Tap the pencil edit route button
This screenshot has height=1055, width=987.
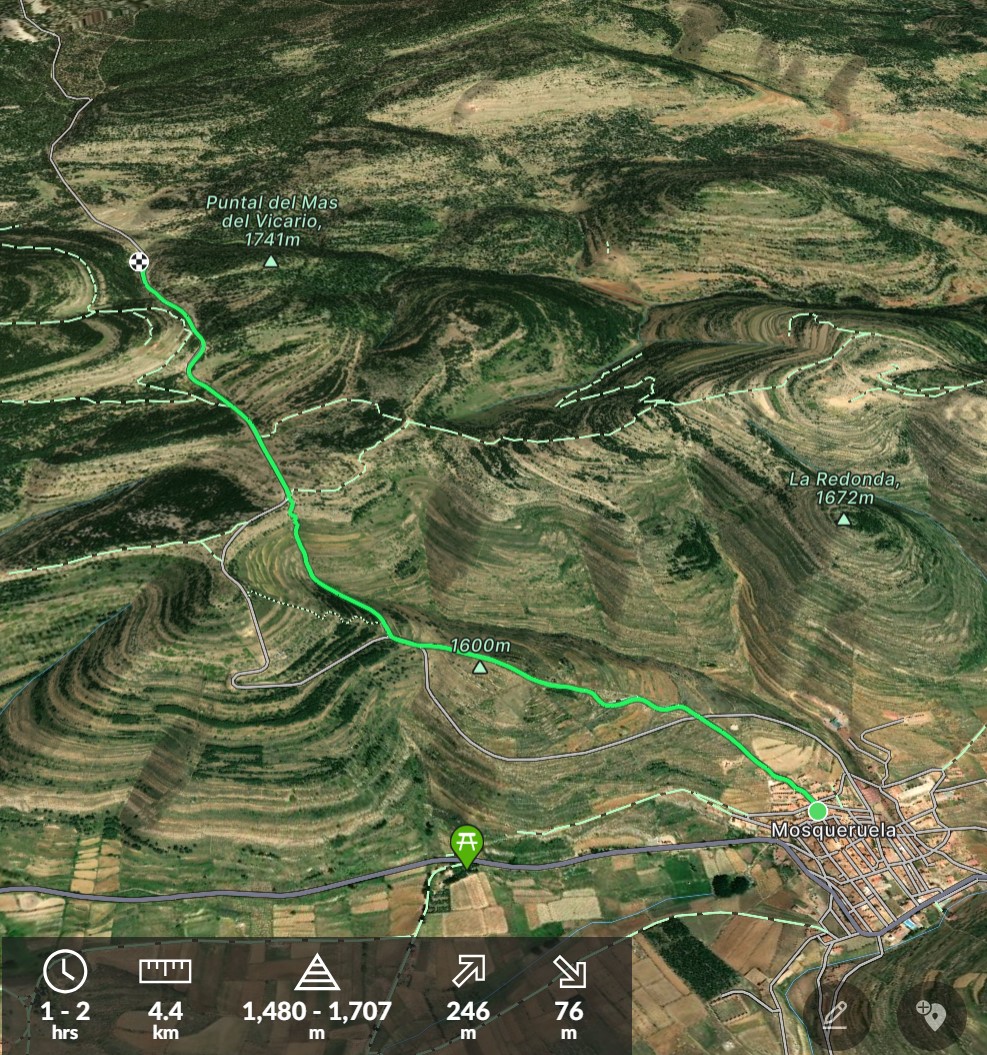(835, 1015)
